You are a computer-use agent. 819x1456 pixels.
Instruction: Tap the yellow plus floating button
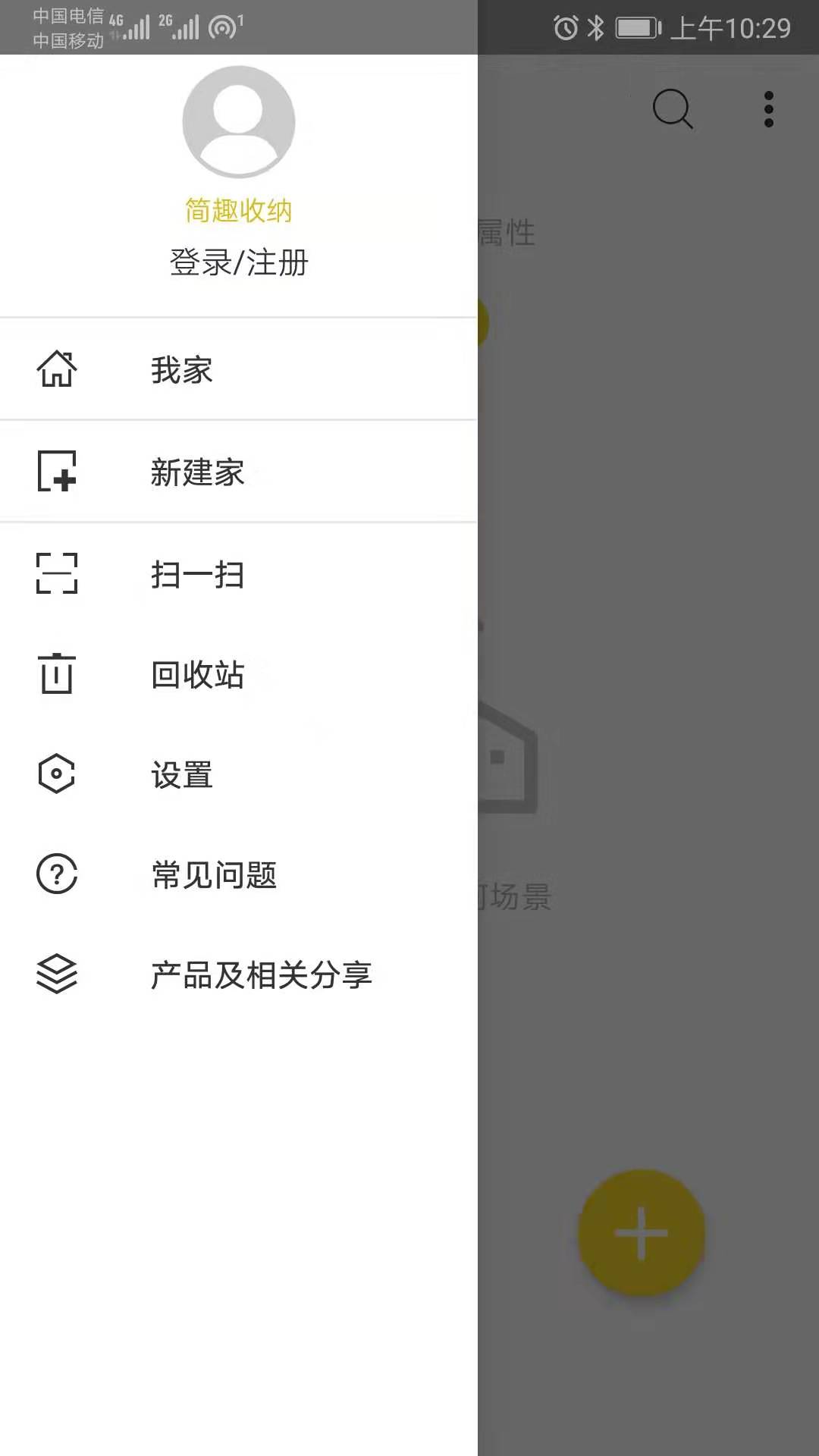(x=641, y=1232)
